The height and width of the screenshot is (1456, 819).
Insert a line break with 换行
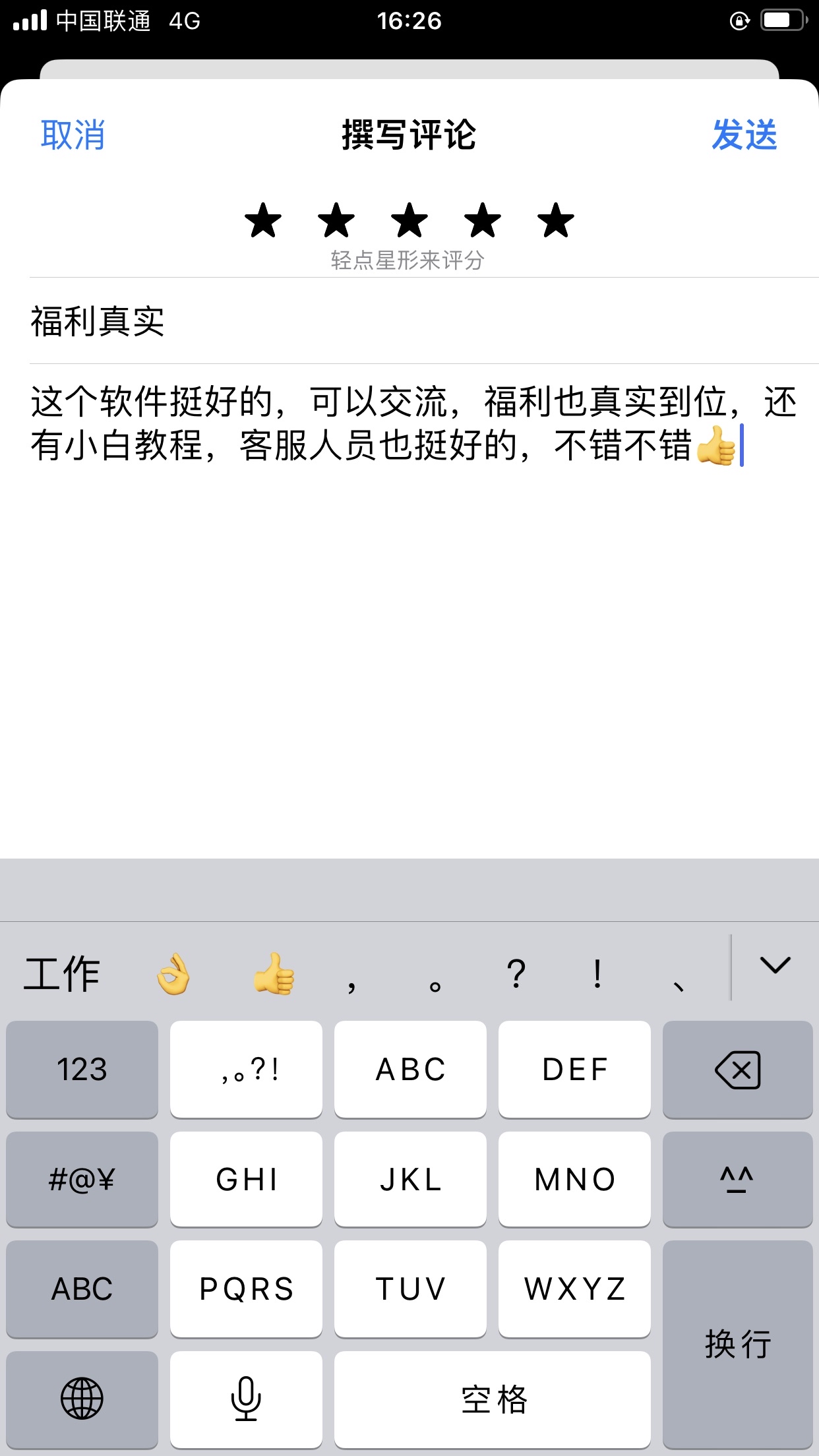737,1344
